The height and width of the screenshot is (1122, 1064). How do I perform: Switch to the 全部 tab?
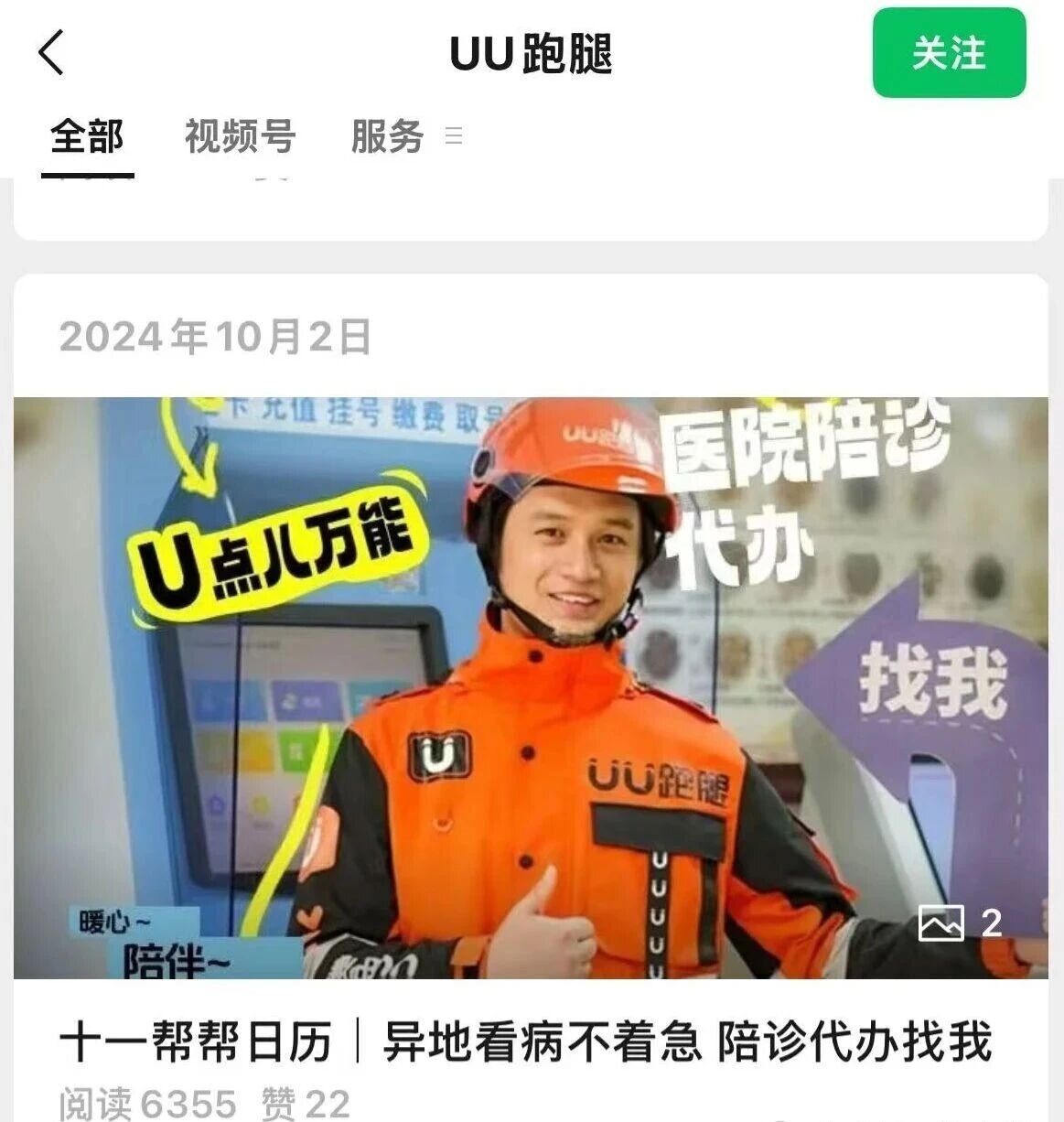tap(87, 137)
